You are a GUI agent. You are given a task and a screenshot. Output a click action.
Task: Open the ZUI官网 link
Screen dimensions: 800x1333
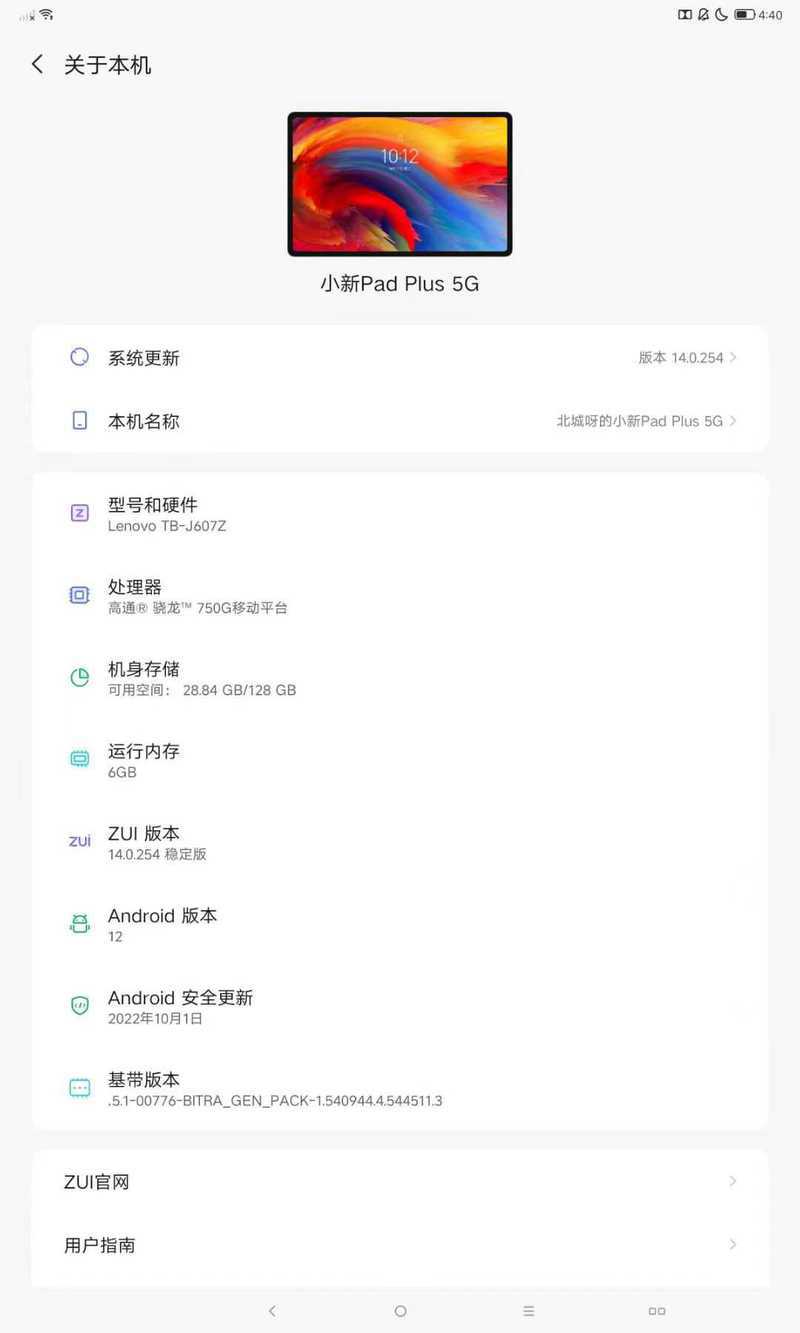click(400, 1181)
